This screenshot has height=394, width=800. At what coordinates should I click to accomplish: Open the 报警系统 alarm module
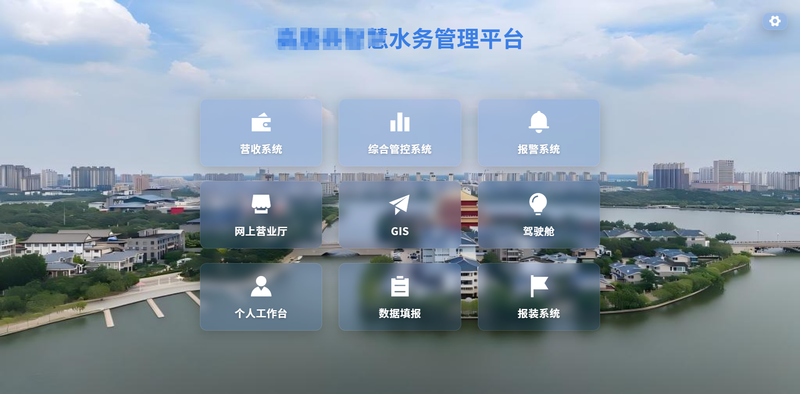point(539,133)
